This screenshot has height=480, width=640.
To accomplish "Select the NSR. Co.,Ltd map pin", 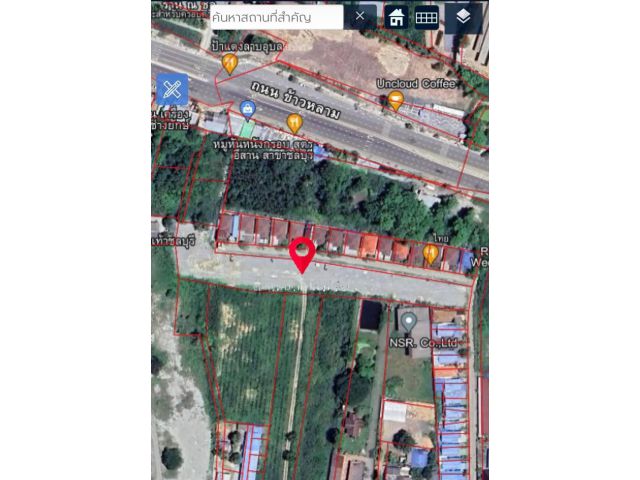I will coord(408,322).
